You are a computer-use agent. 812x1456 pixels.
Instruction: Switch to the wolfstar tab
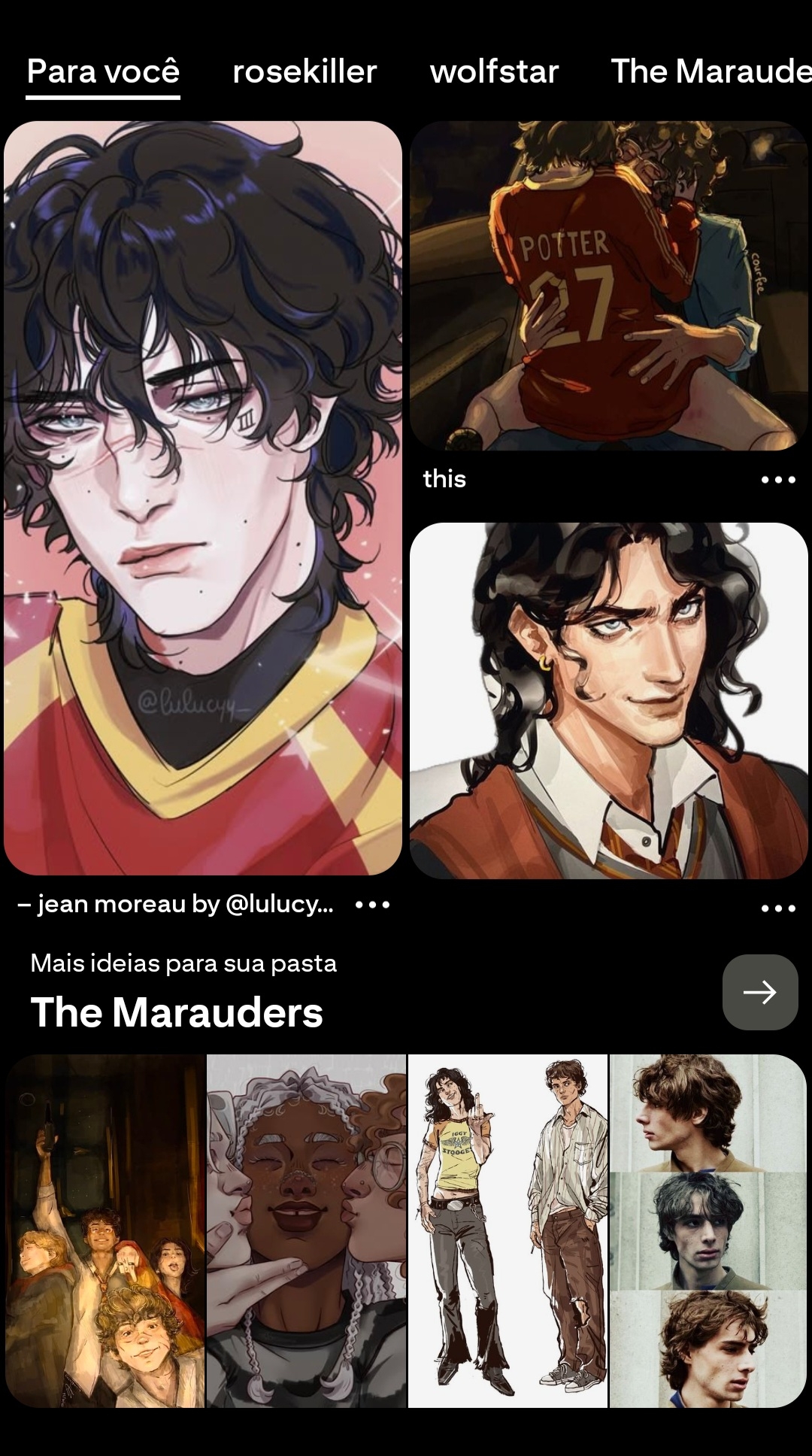494,72
